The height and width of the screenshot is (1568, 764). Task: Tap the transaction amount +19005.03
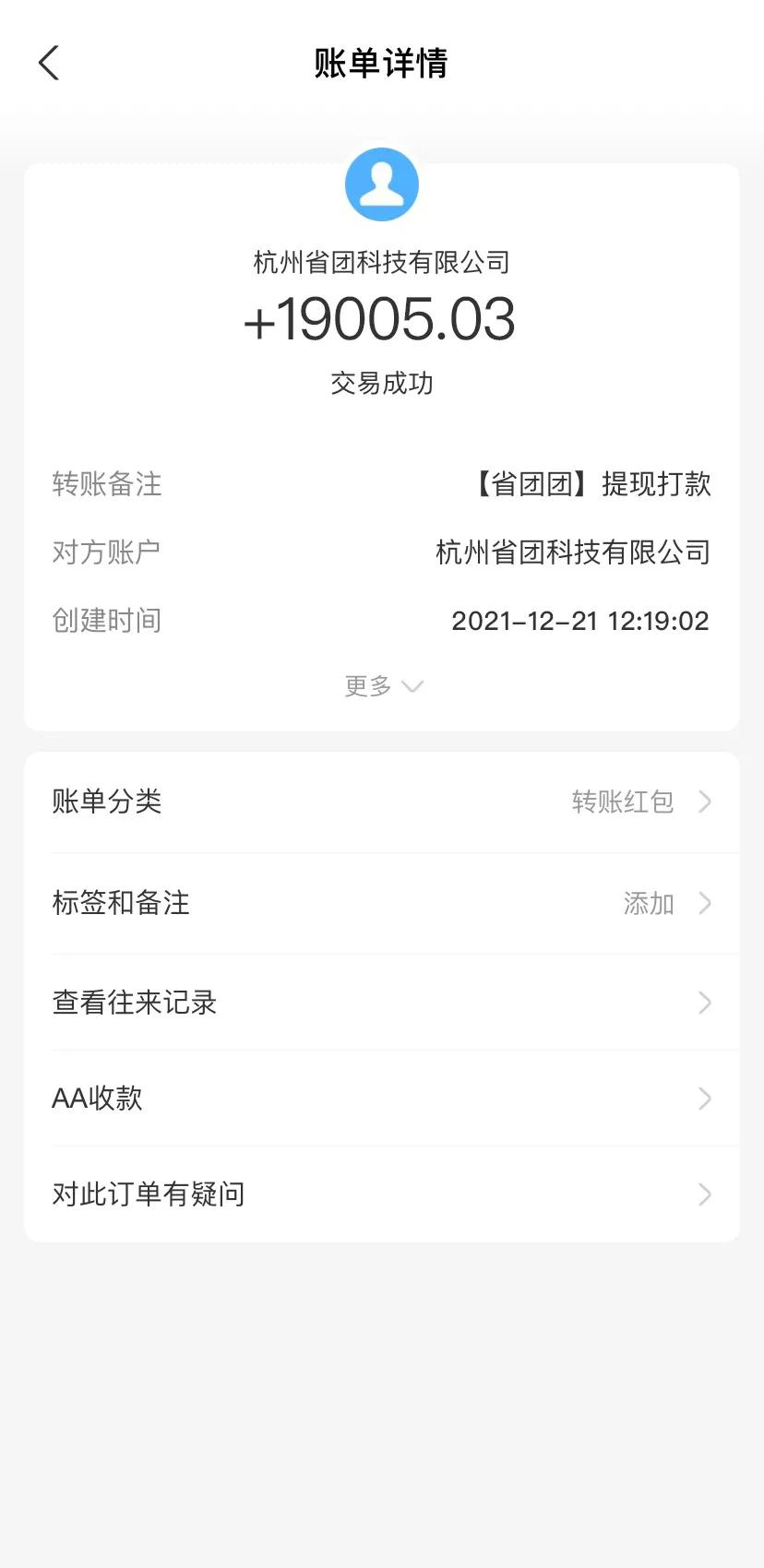point(382,320)
